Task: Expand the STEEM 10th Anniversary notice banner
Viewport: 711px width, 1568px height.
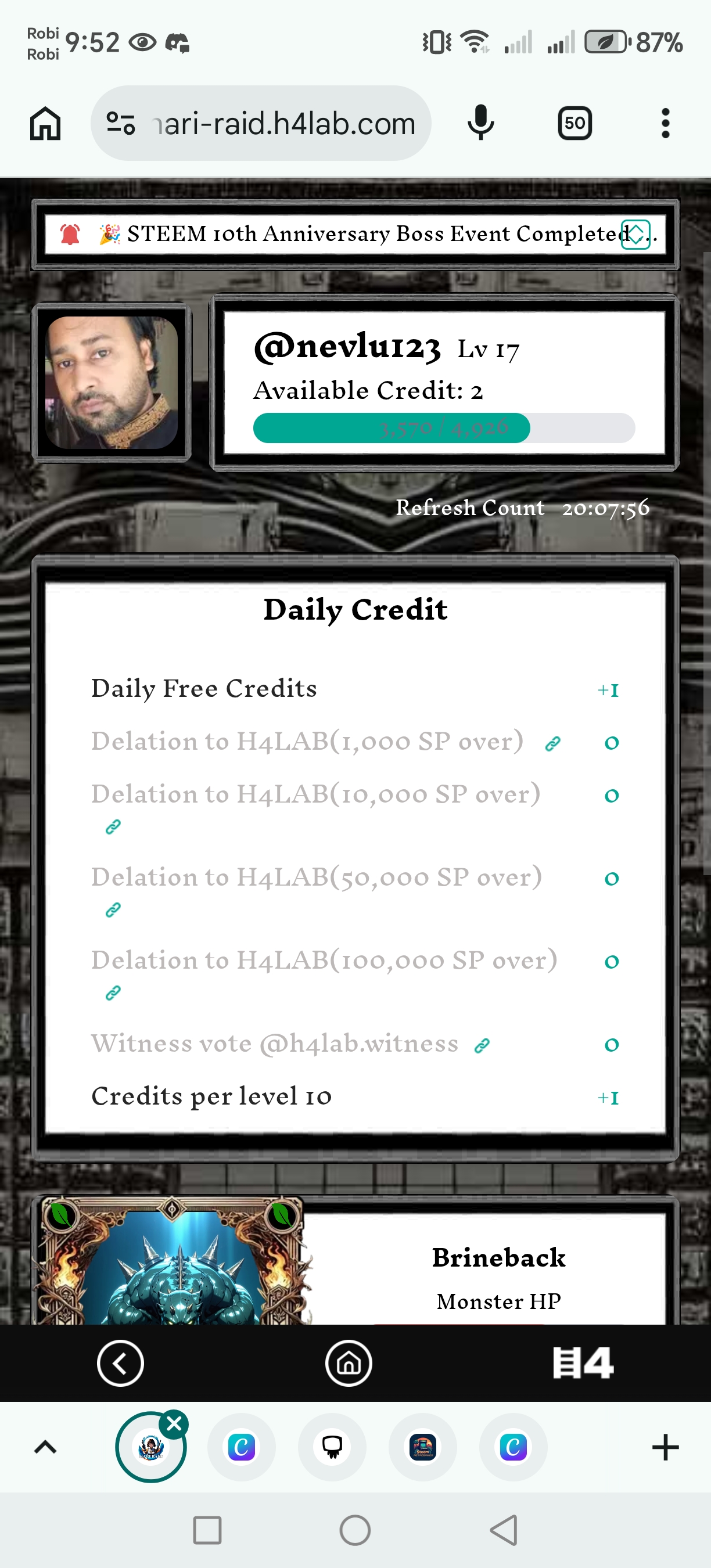Action: 635,235
